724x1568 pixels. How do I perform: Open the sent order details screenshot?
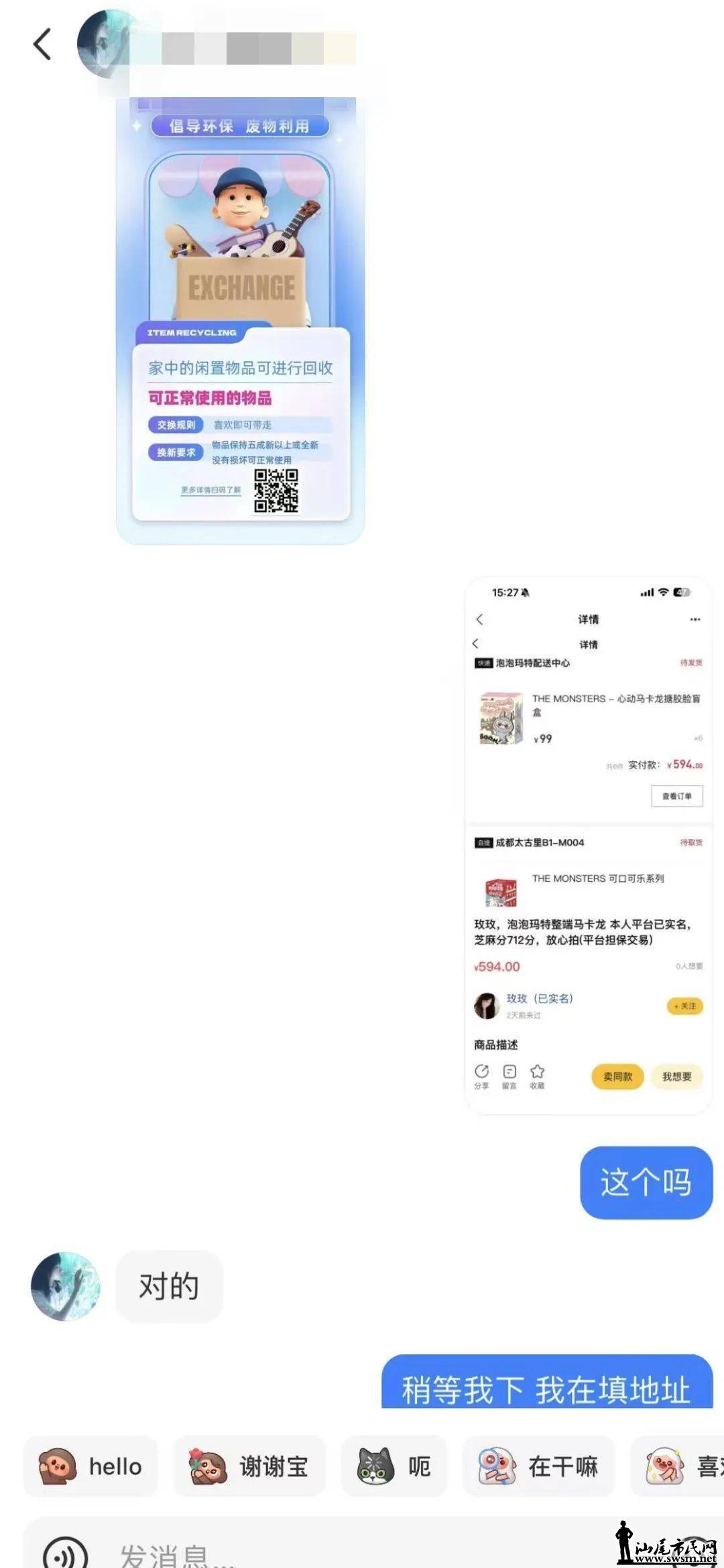click(x=588, y=846)
